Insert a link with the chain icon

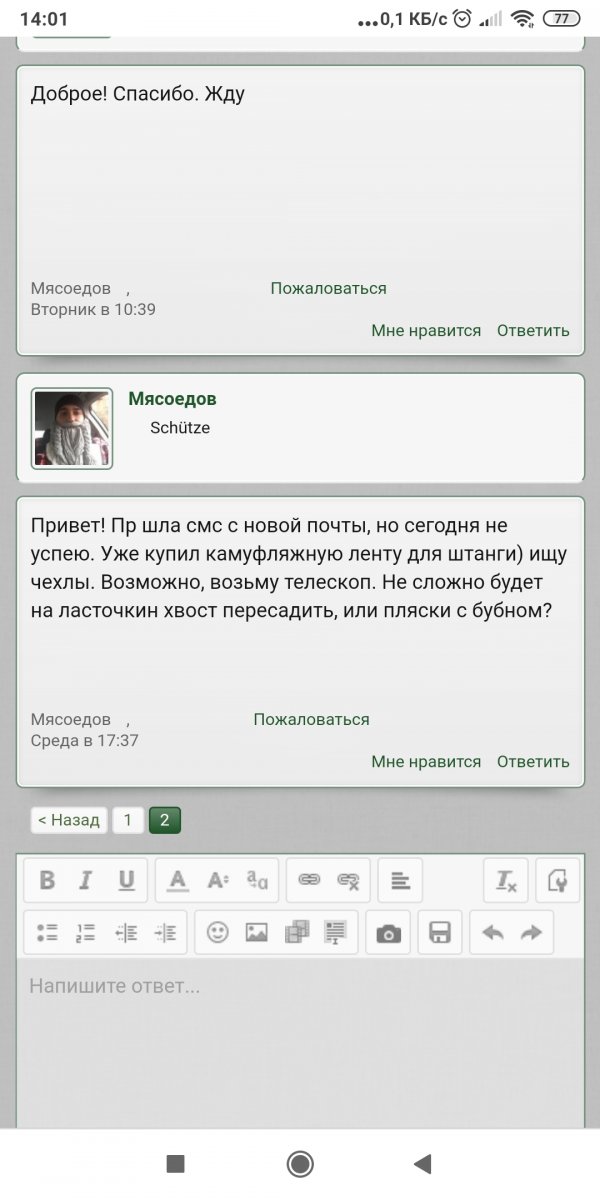pos(309,880)
